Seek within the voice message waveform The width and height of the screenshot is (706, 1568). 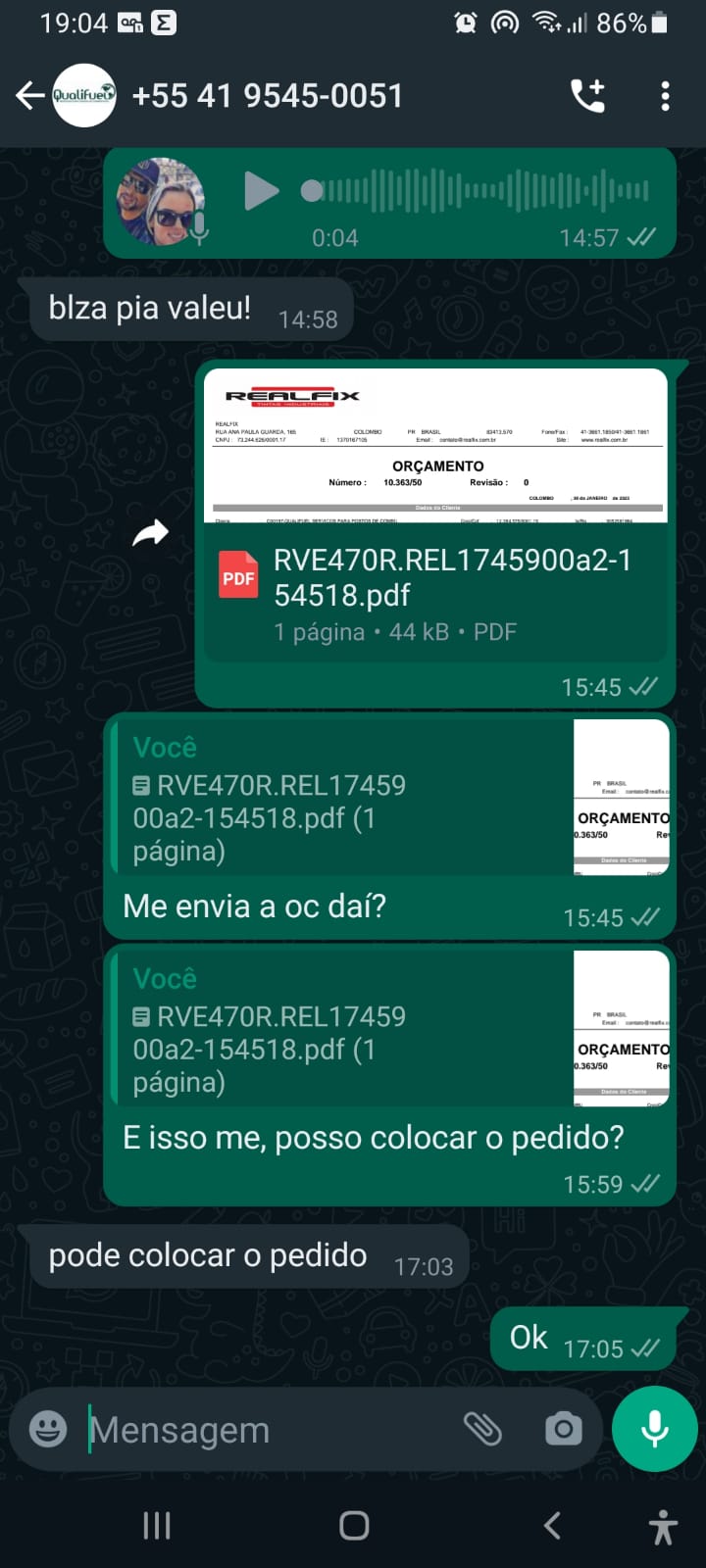tap(480, 190)
